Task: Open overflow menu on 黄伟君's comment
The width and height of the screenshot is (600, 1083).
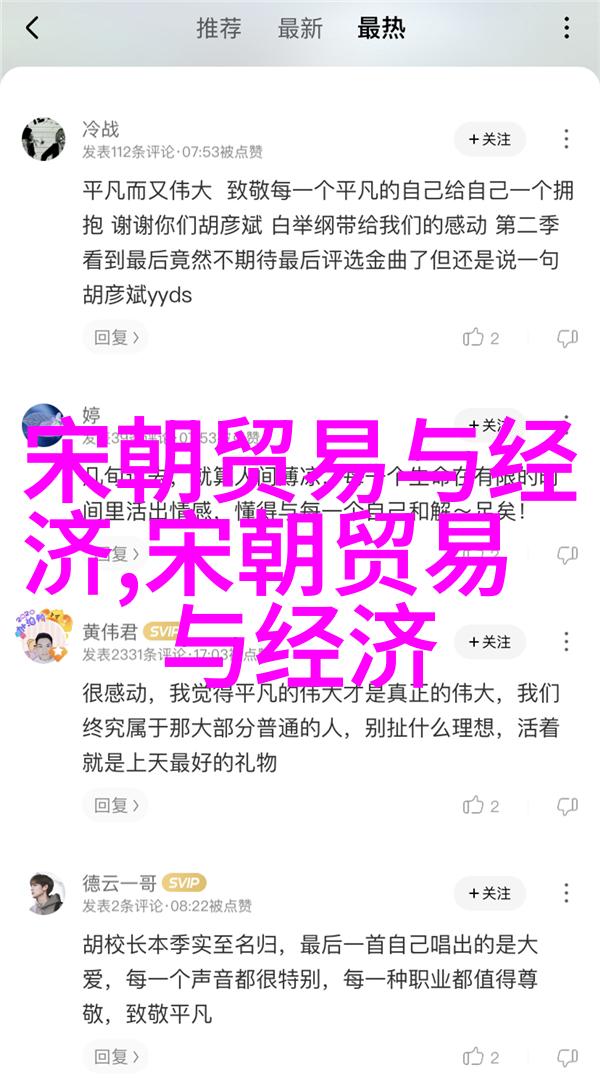Action: 567,641
